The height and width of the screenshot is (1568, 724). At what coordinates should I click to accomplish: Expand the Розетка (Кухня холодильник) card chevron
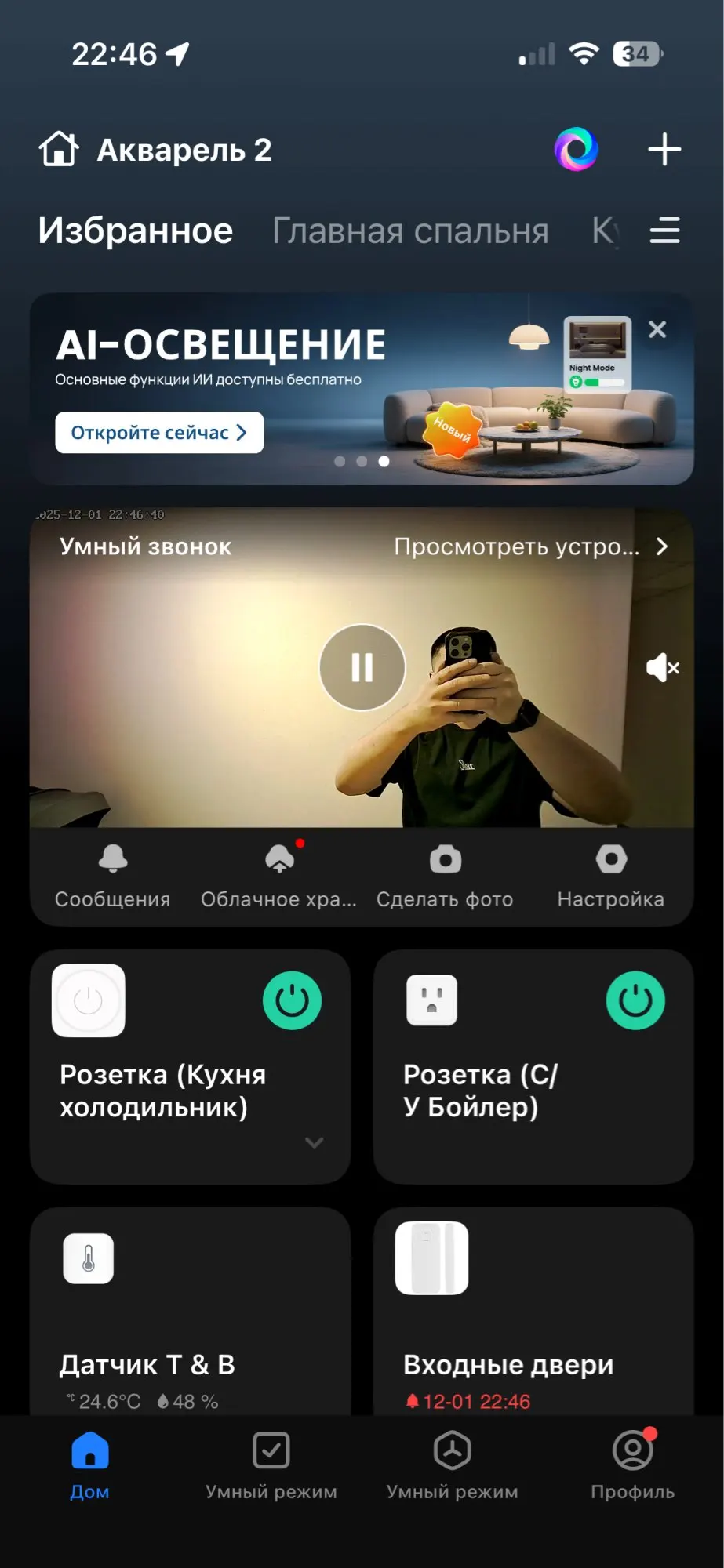pyautogui.click(x=315, y=1142)
